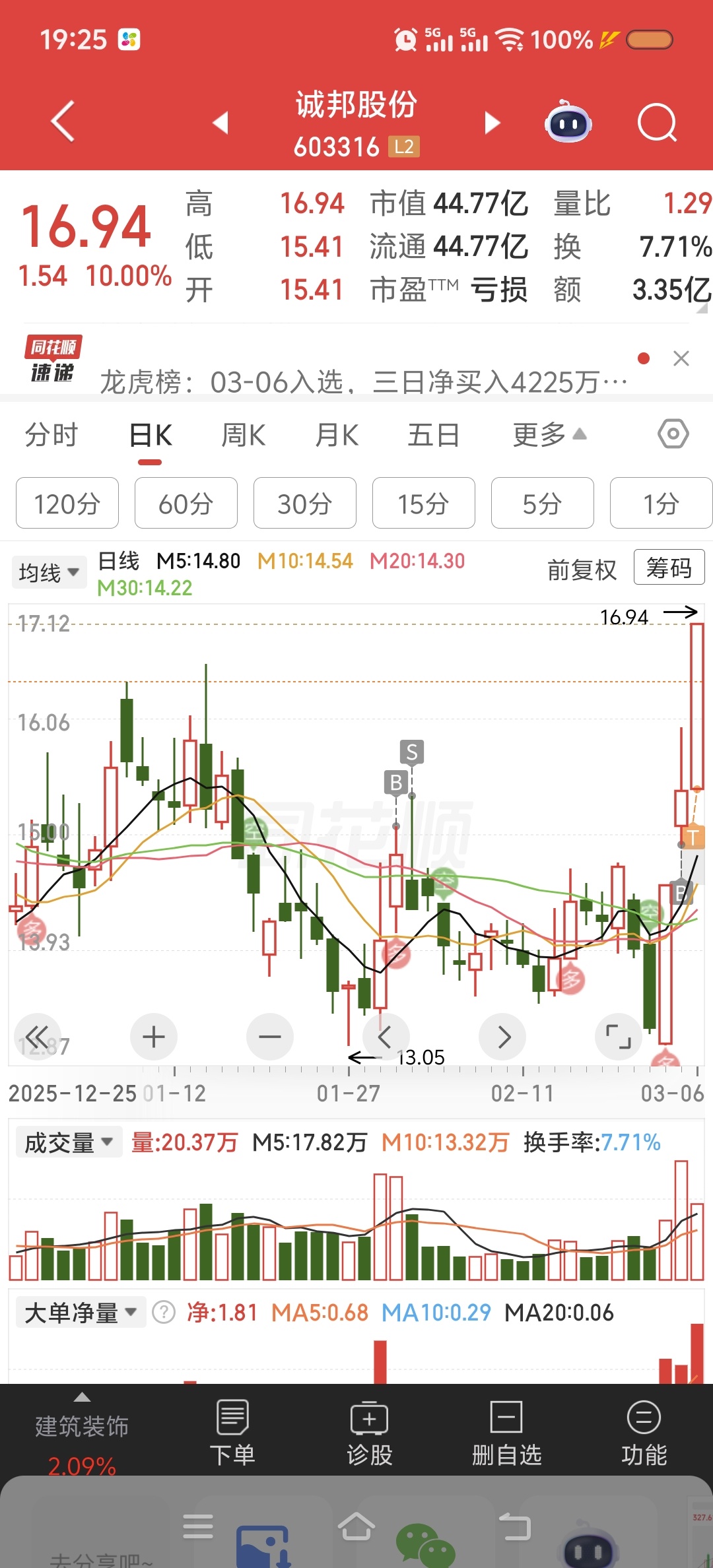Switch to the 五日 tab
The width and height of the screenshot is (713, 1568).
coord(433,436)
